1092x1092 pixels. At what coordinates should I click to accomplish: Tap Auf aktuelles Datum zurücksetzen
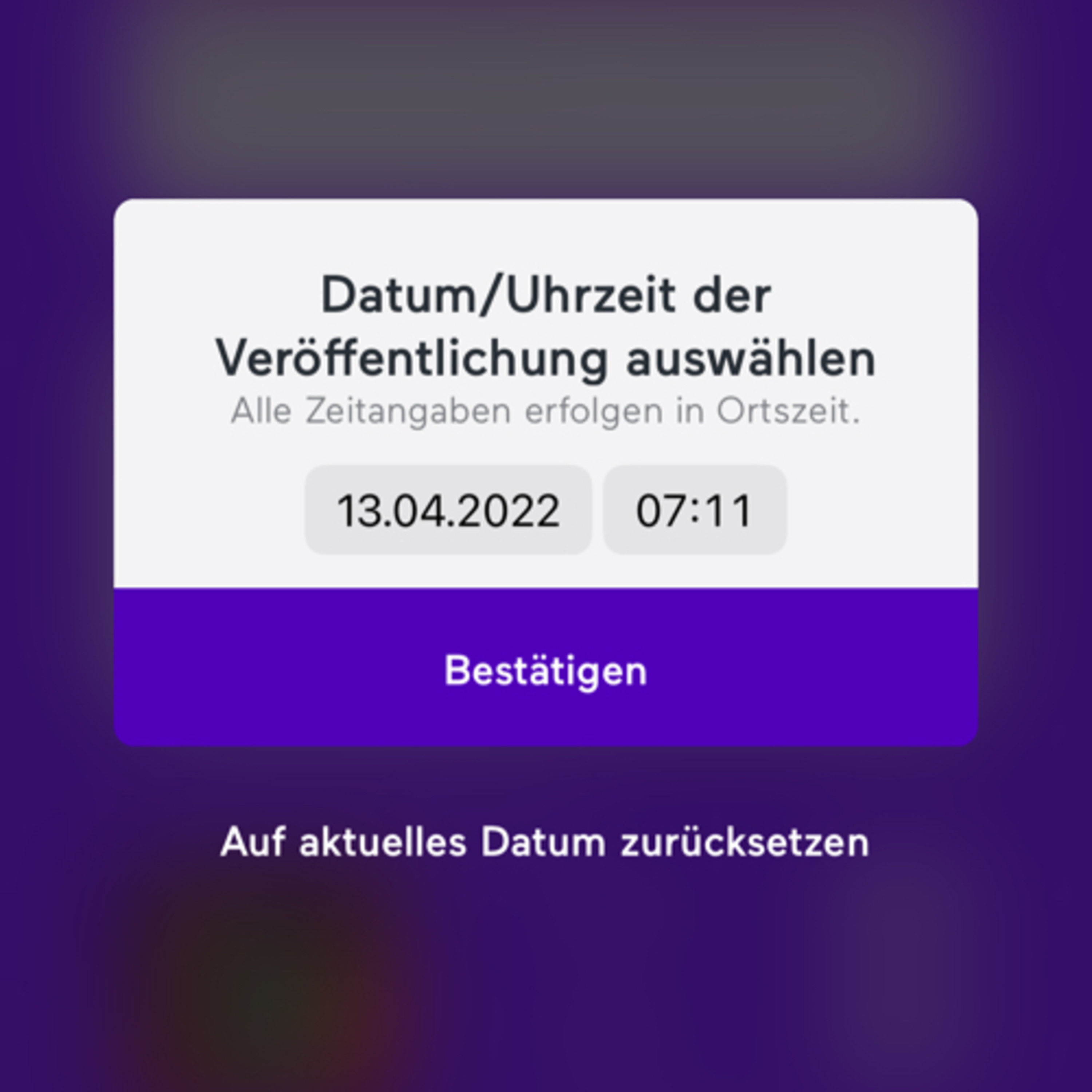point(545,843)
